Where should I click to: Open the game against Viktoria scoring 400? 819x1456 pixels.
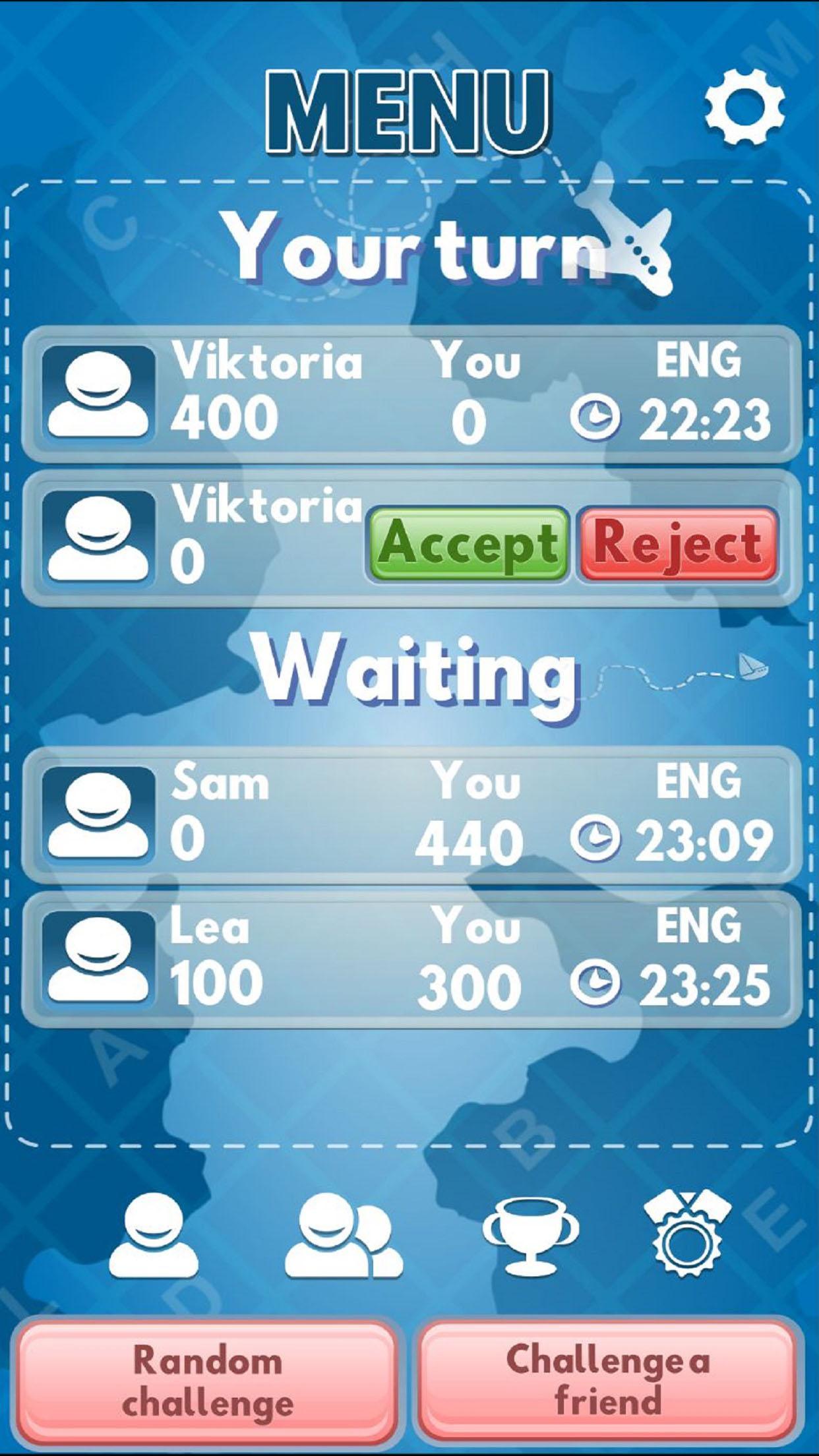[410, 394]
